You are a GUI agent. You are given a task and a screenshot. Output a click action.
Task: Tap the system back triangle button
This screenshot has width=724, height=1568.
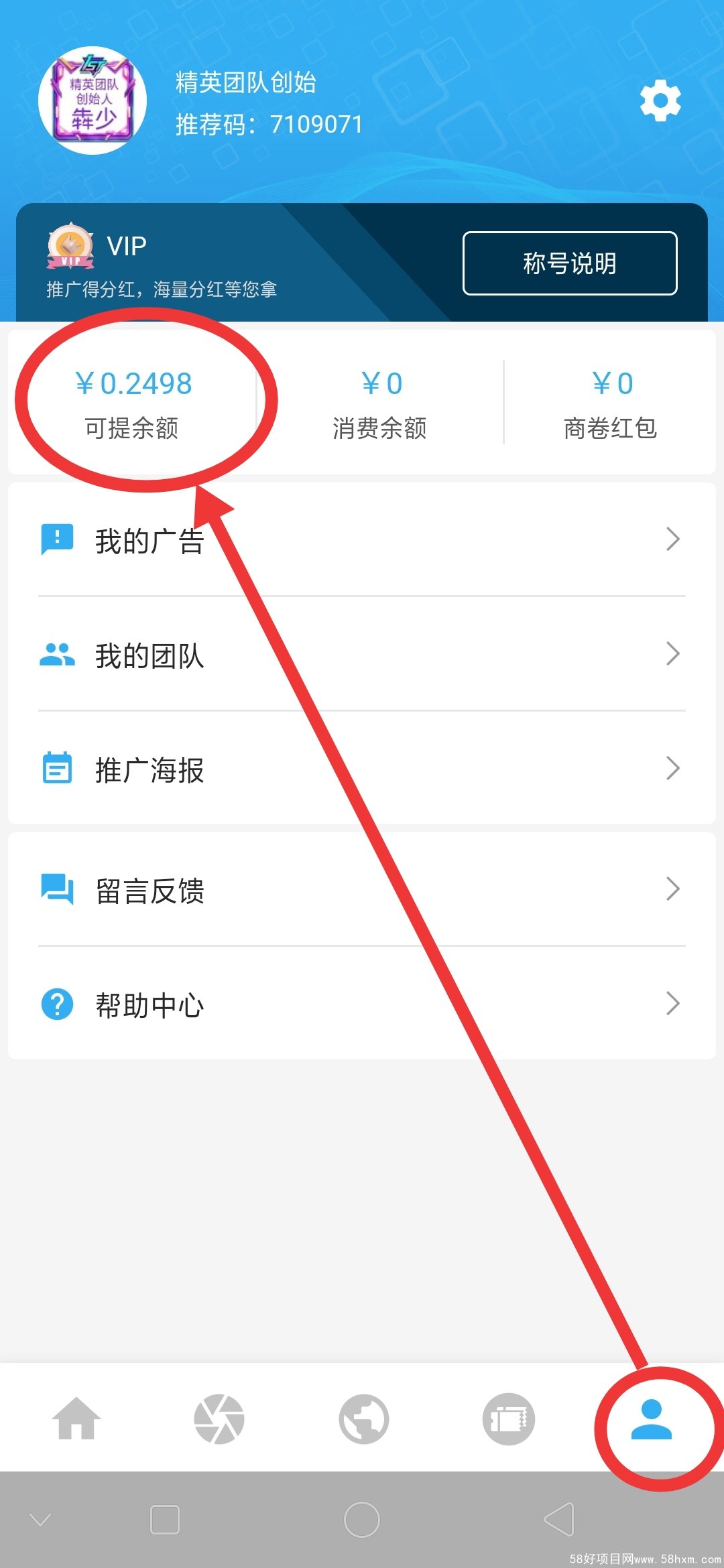[x=559, y=1519]
